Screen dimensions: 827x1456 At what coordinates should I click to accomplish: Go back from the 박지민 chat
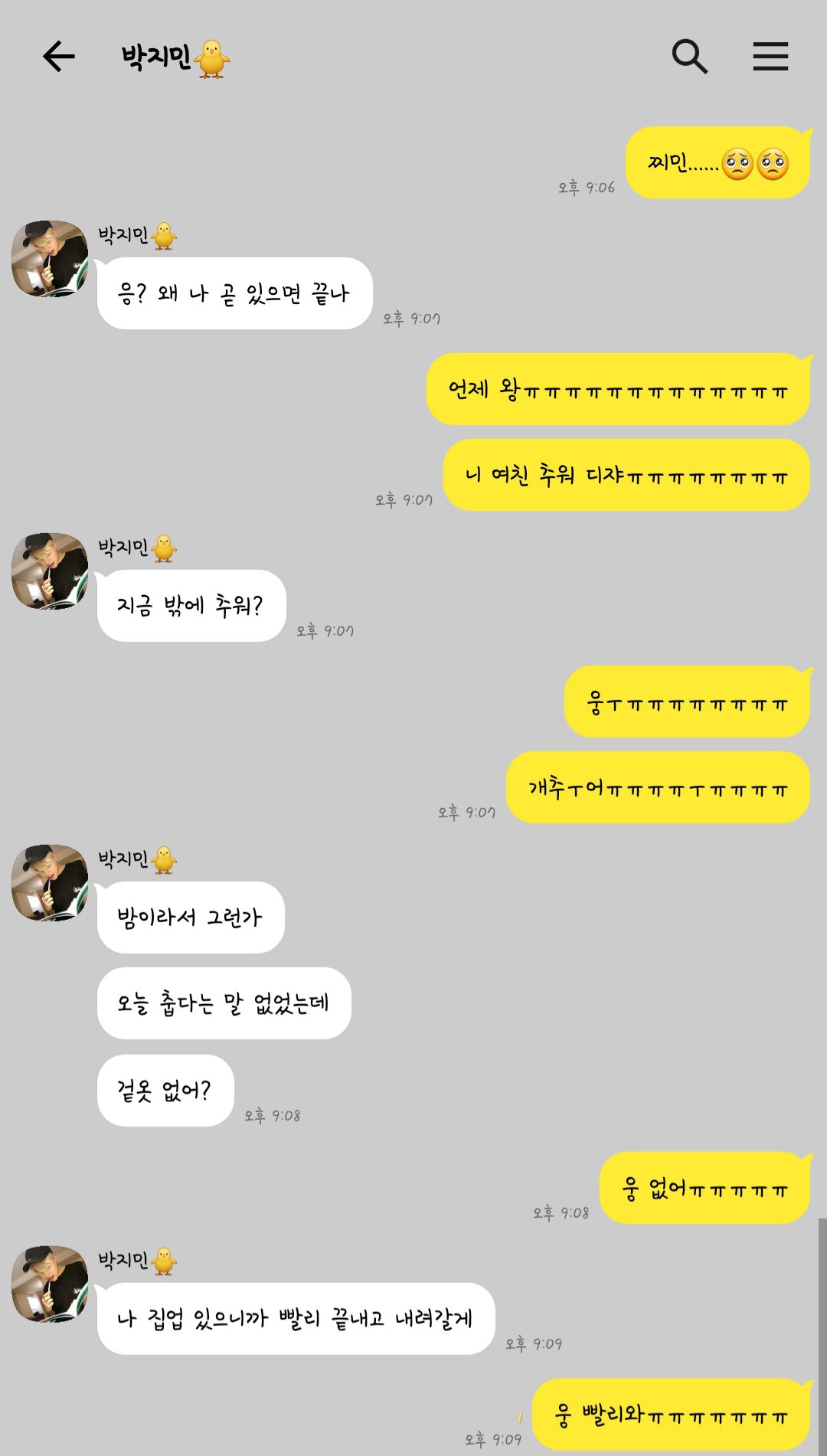[58, 57]
